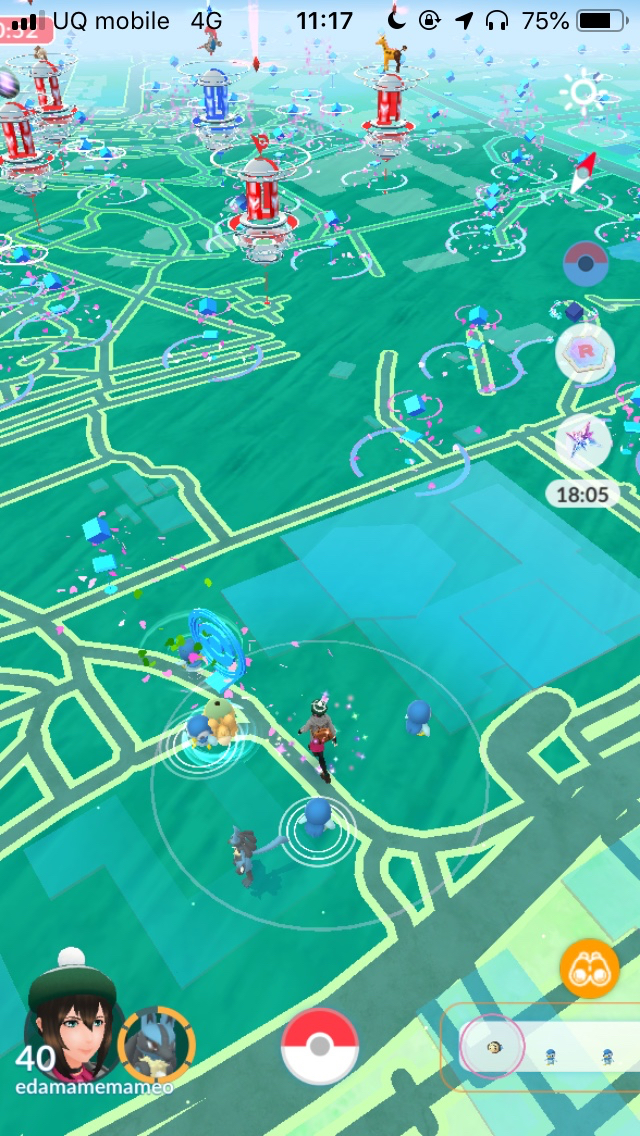This screenshot has width=640, height=1136.
Task: Open the nearest red gym
Action: click(x=262, y=205)
